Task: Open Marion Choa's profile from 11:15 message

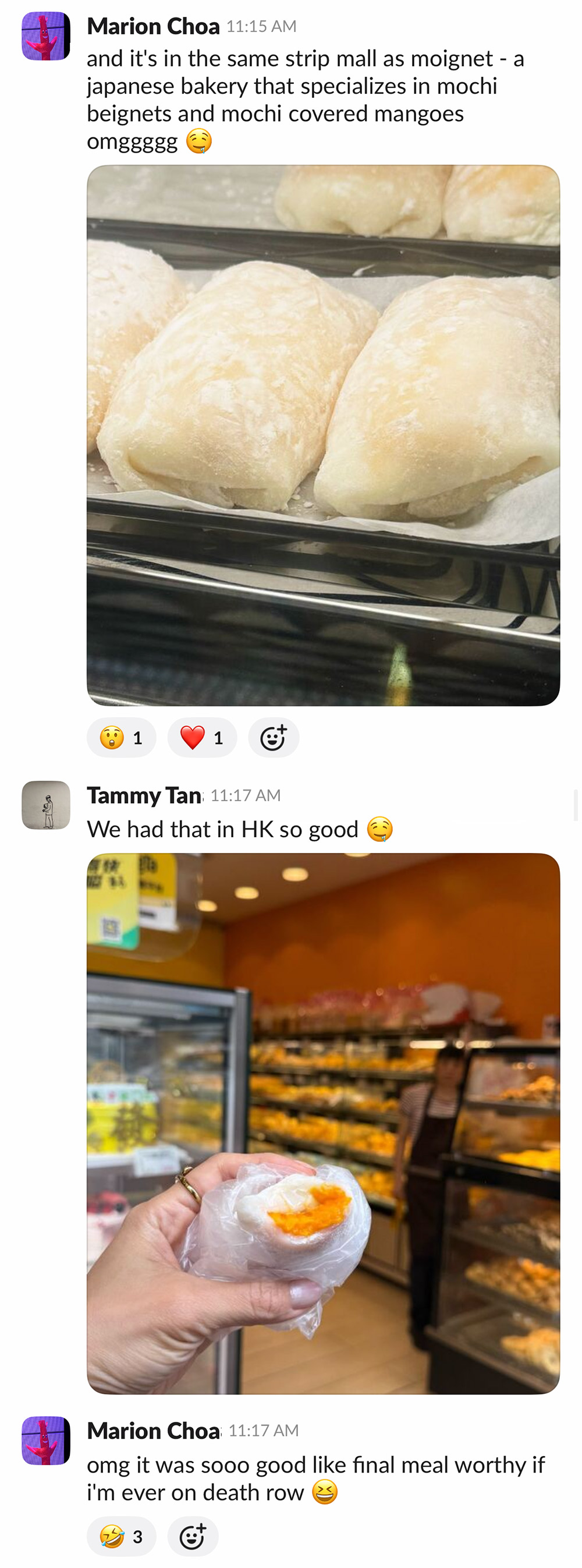Action: tap(153, 26)
